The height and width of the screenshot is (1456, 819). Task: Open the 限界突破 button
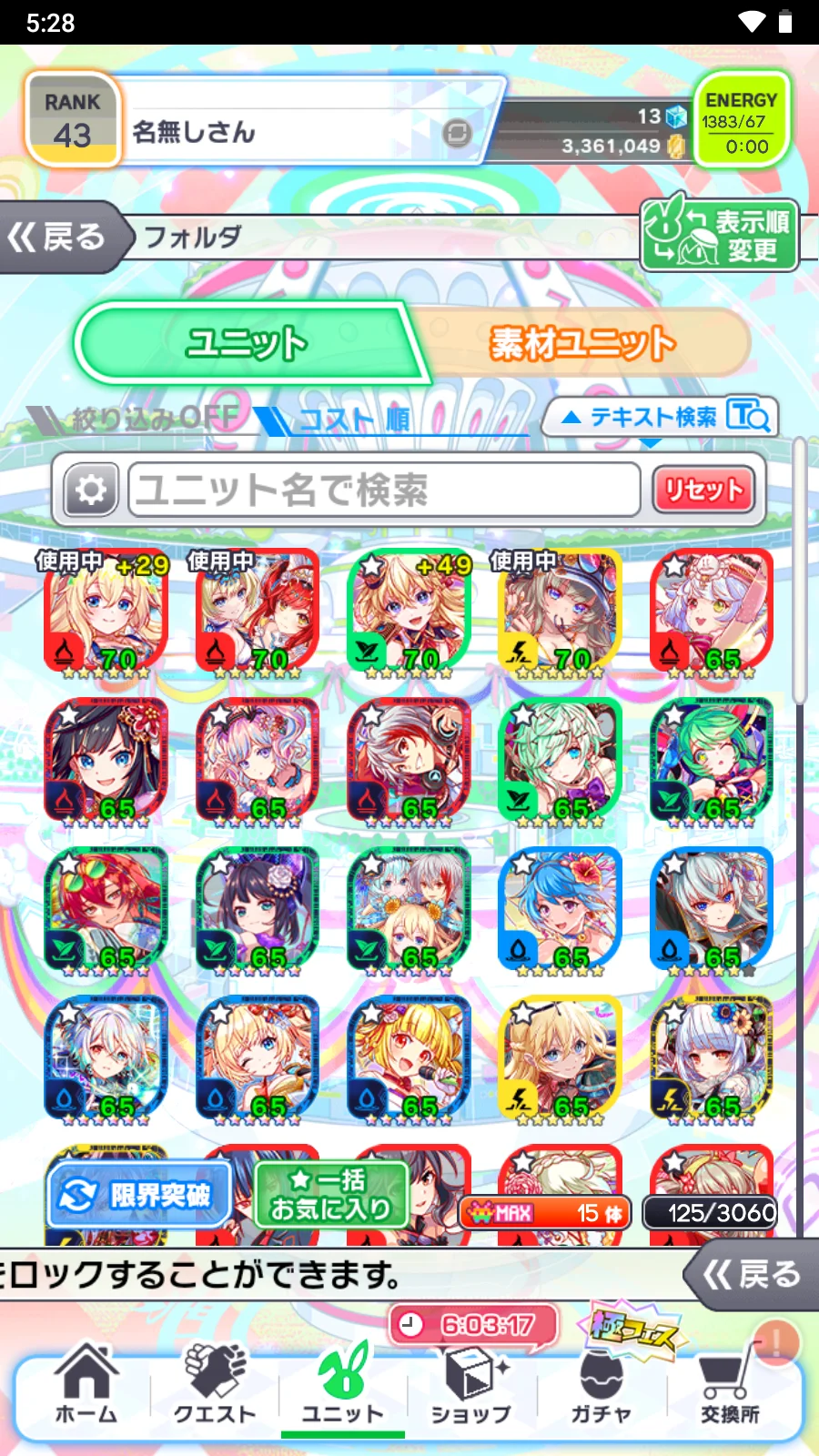point(138,1195)
